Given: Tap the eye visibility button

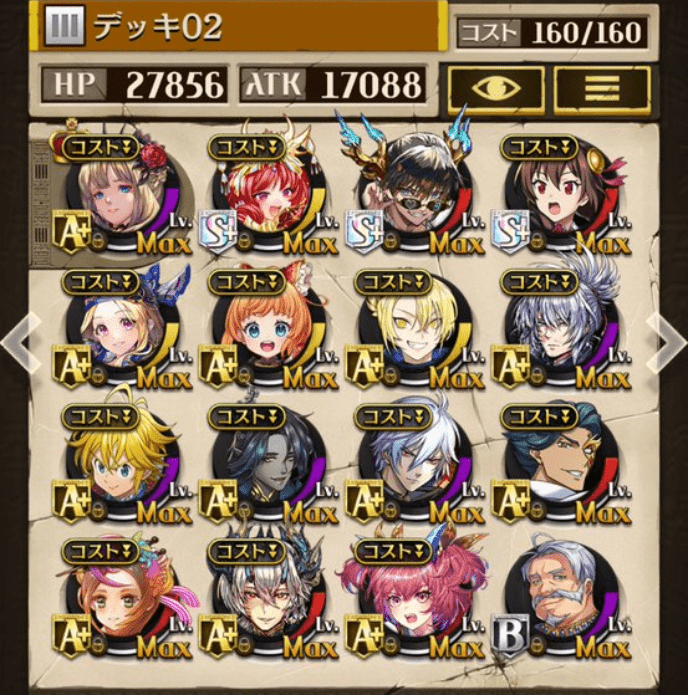Looking at the screenshot, I should [x=496, y=90].
